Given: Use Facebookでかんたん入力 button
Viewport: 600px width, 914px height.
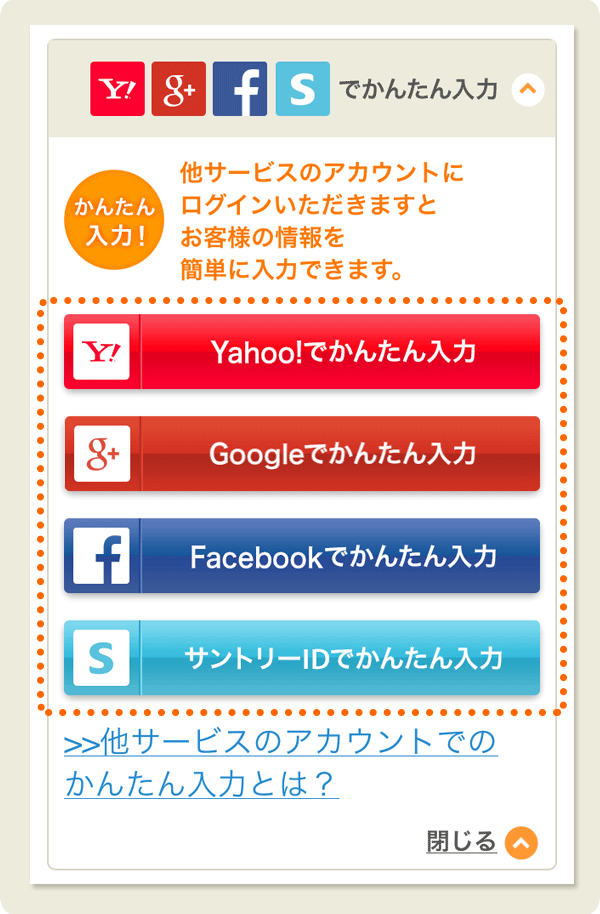Looking at the screenshot, I should (302, 556).
